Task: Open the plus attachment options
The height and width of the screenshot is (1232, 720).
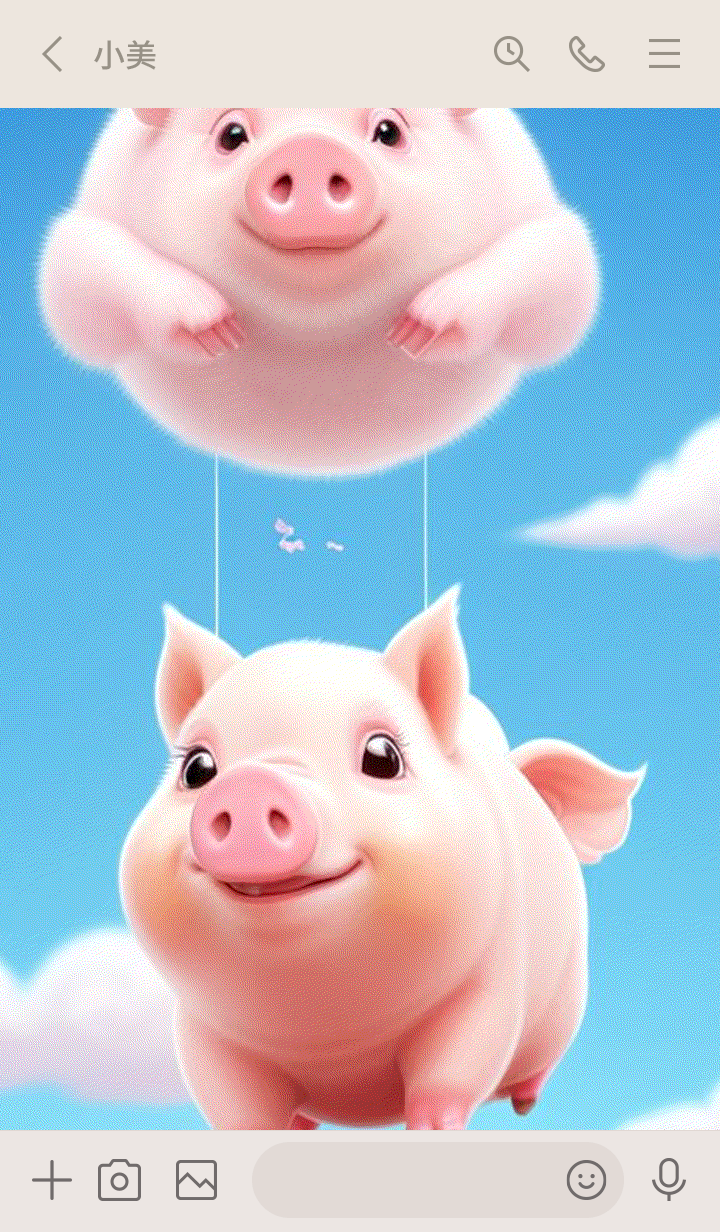Action: (51, 1181)
